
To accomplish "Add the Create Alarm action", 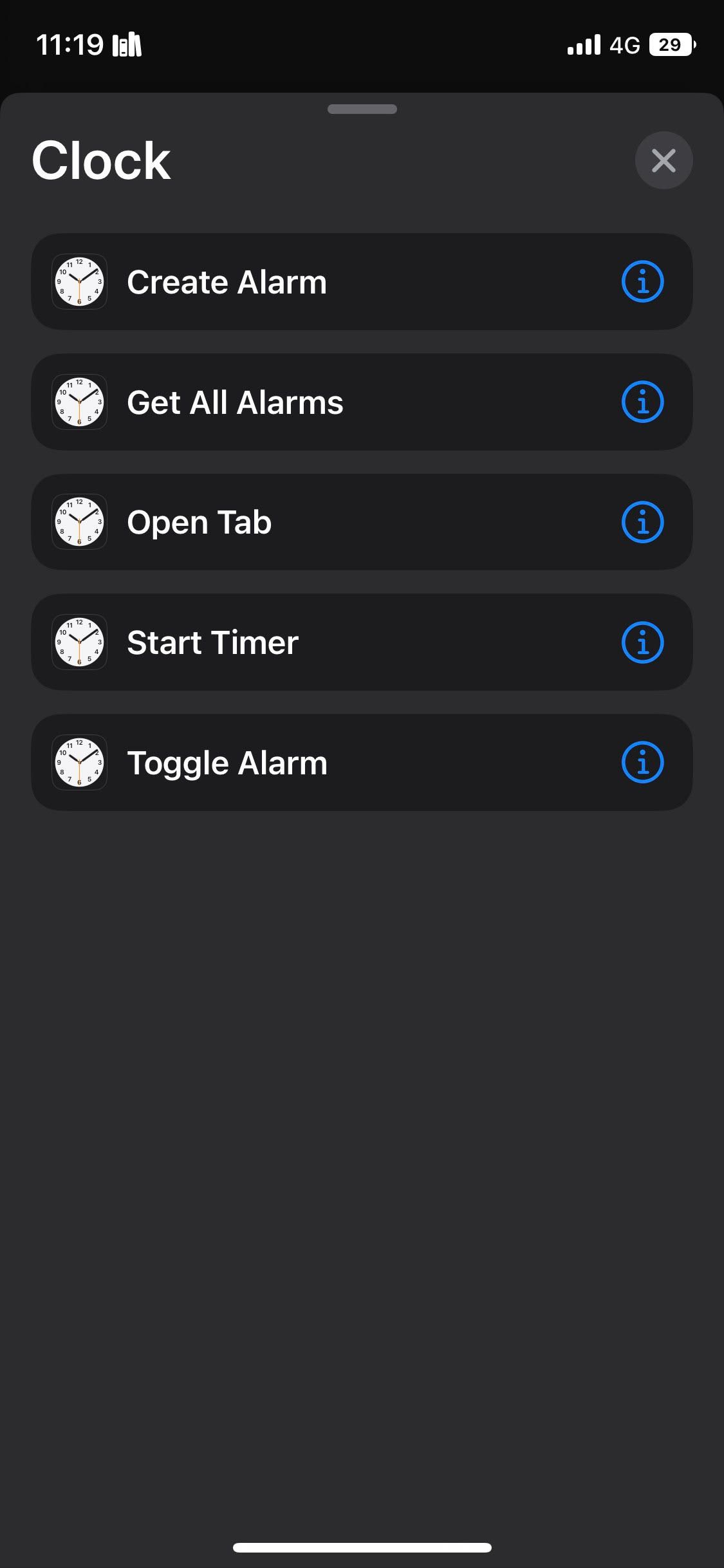I will click(x=290, y=281).
